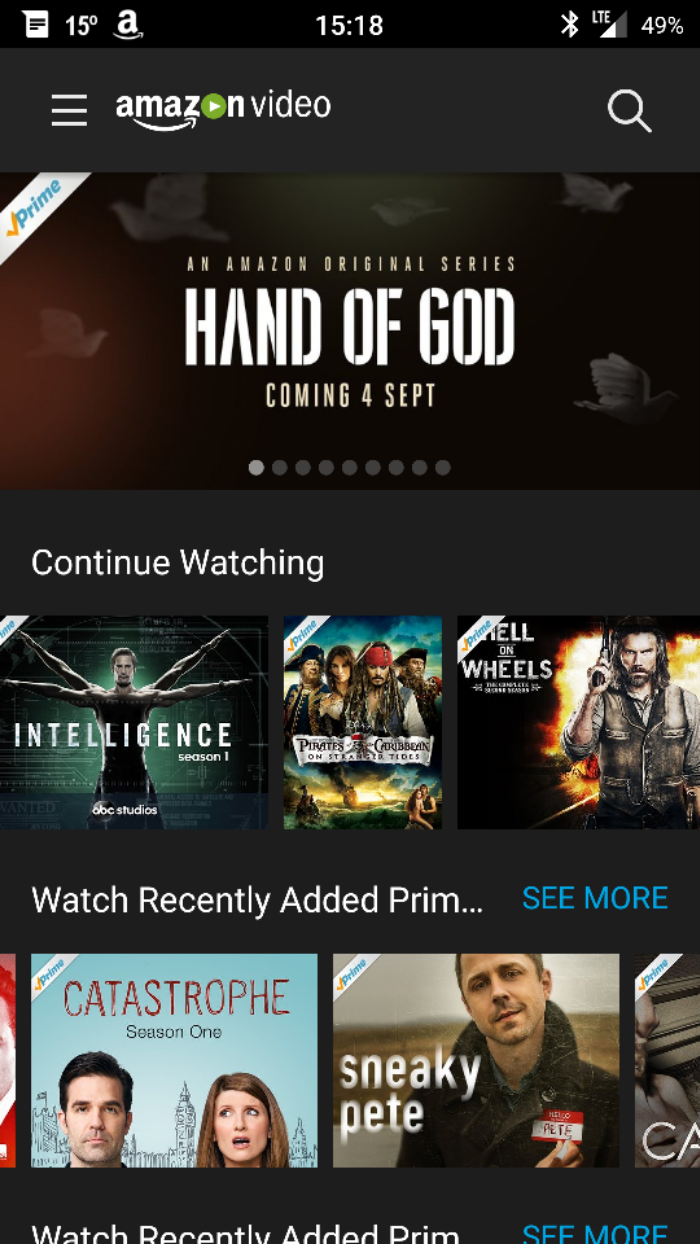
Task: Open the hamburger navigation menu
Action: click(69, 110)
